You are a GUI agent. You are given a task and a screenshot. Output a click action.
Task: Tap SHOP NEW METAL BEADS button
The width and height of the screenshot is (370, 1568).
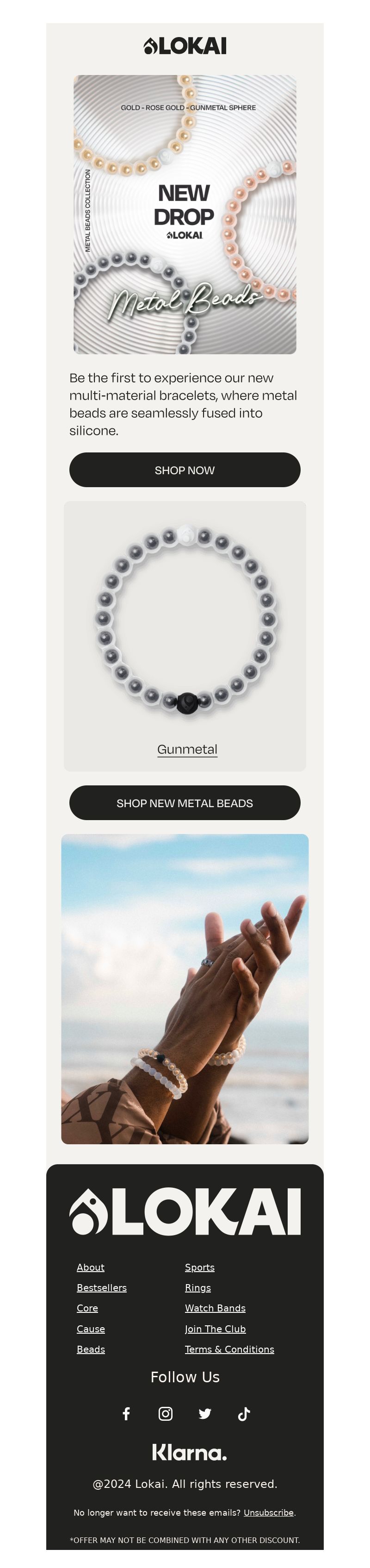tap(185, 803)
